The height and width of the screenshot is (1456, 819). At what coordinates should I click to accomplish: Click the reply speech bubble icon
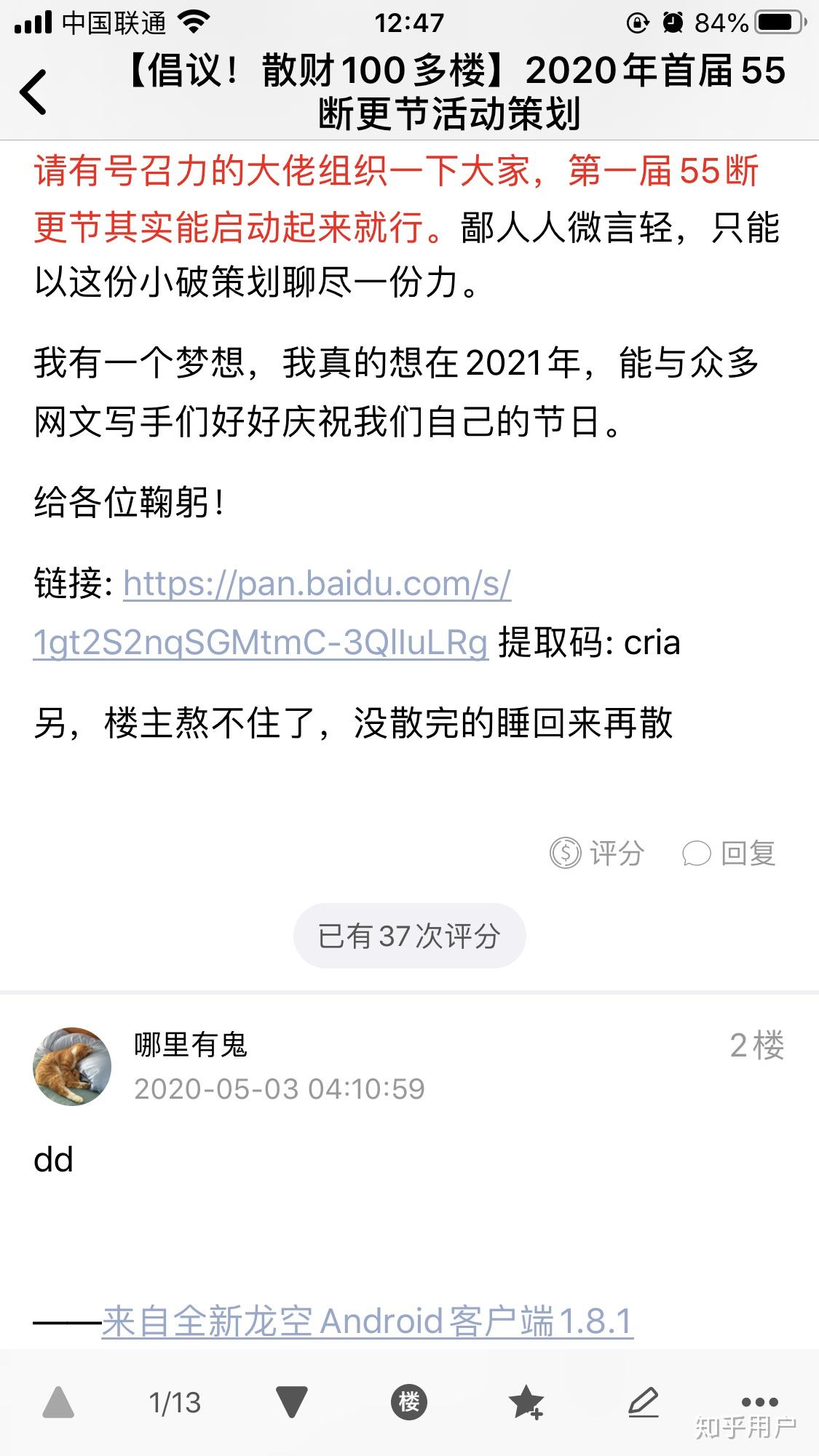(696, 855)
